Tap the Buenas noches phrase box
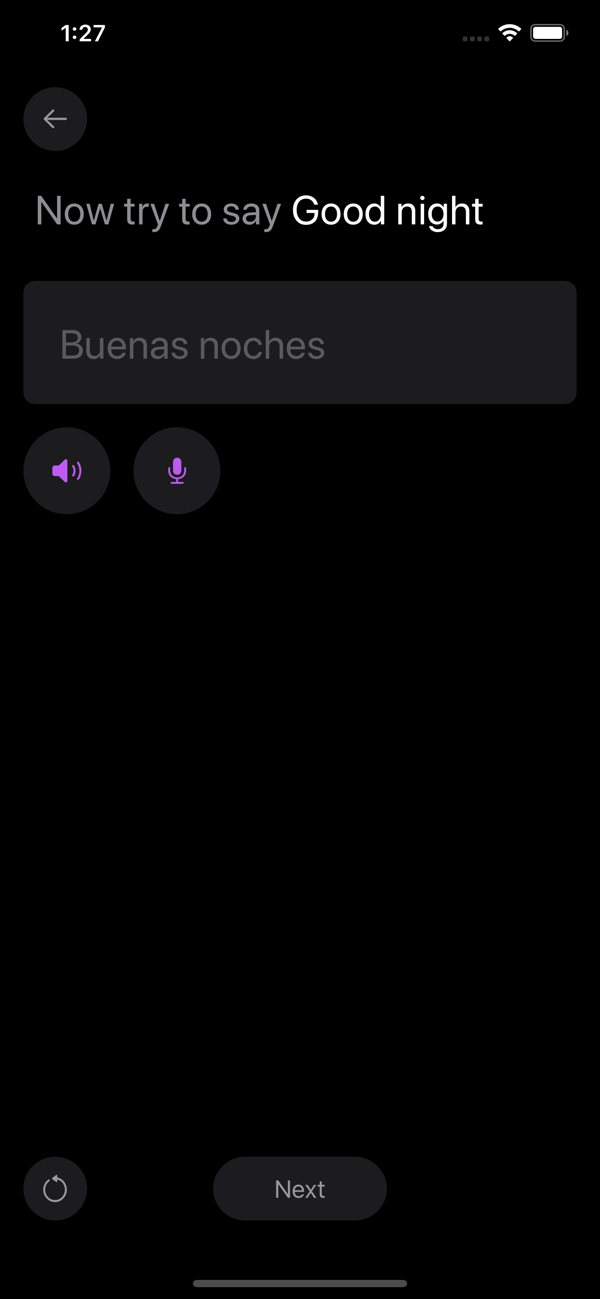This screenshot has width=600, height=1299. [300, 343]
